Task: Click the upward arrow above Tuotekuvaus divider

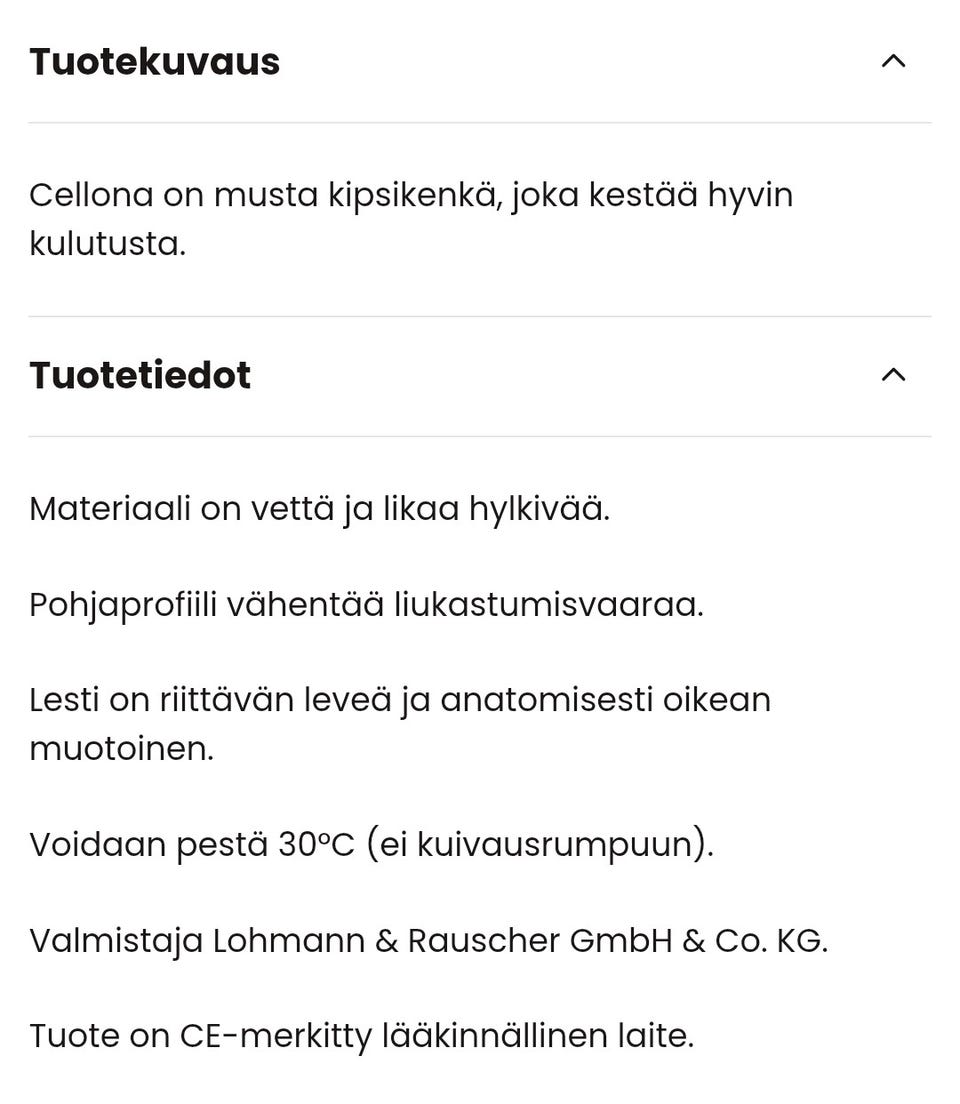Action: point(893,60)
